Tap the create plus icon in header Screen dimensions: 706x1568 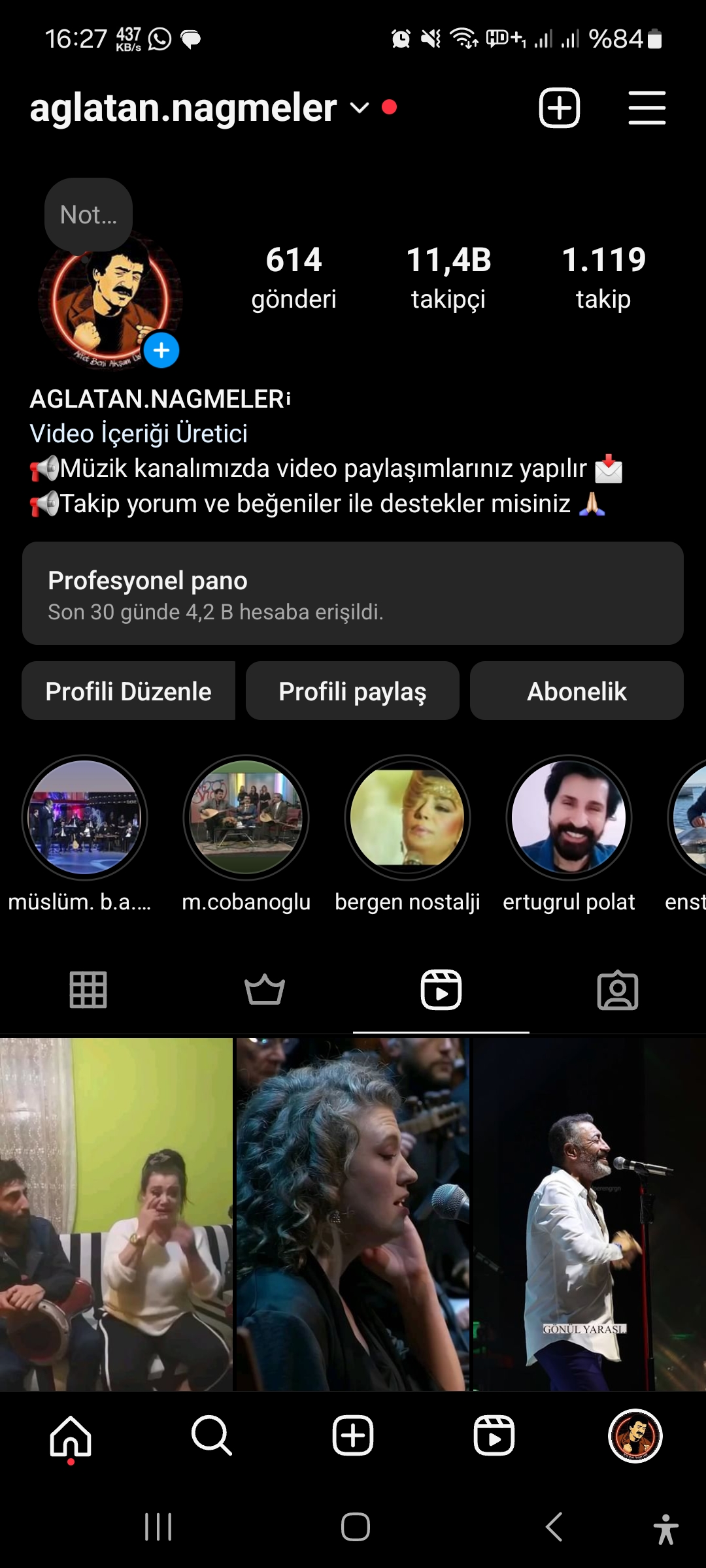(x=560, y=108)
